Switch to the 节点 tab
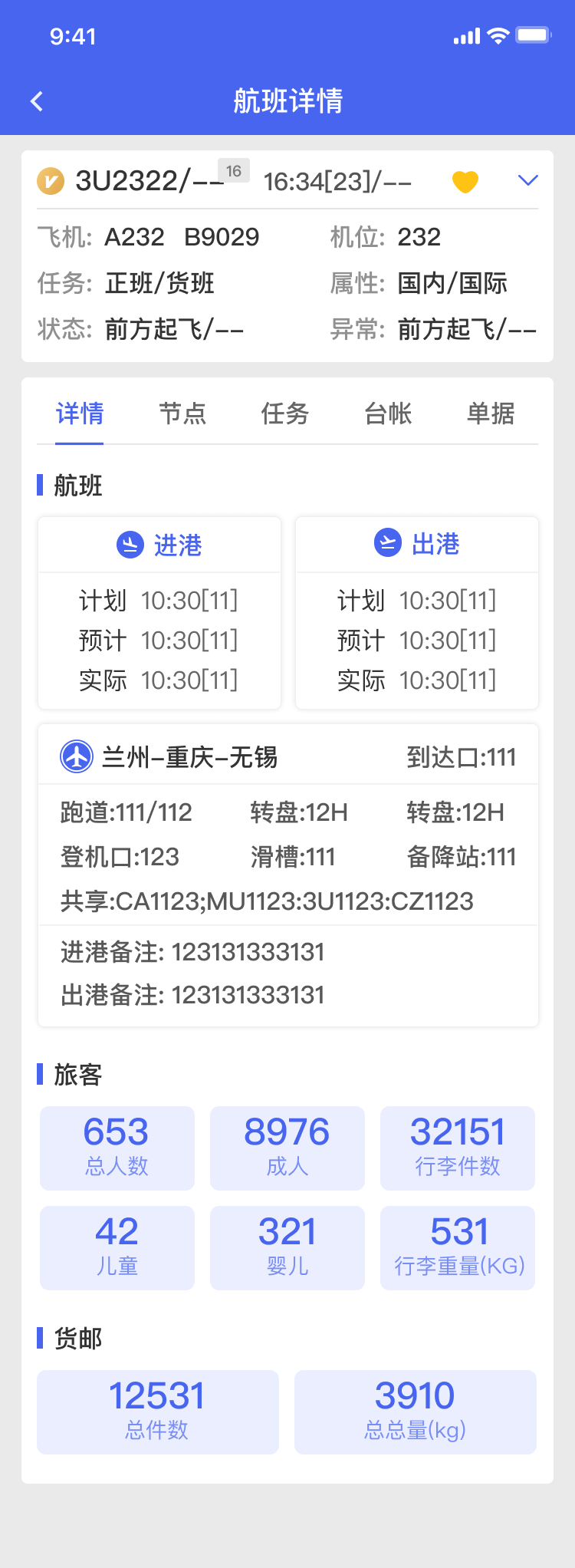The image size is (575, 1568). (x=182, y=414)
